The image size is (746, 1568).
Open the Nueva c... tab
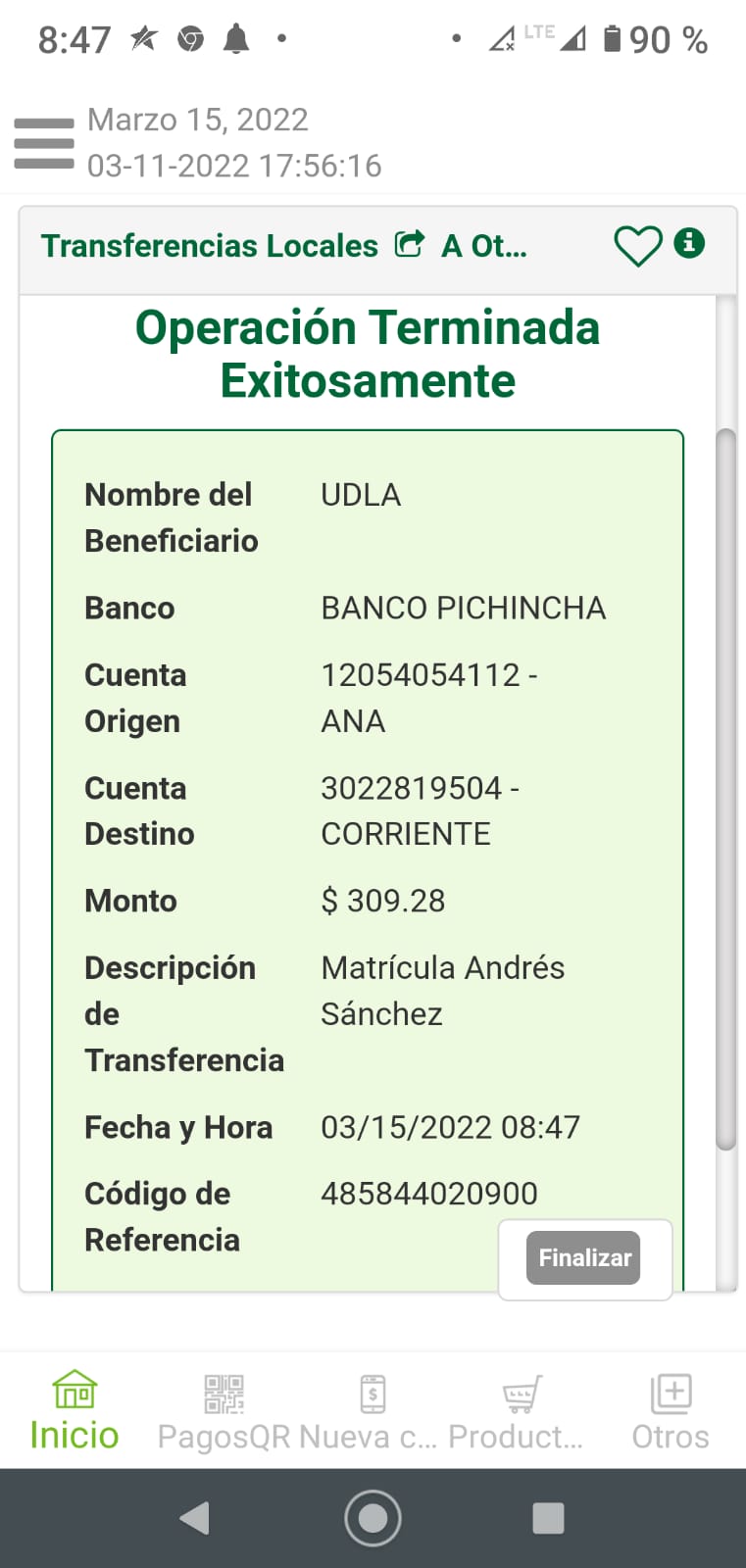[373, 1411]
